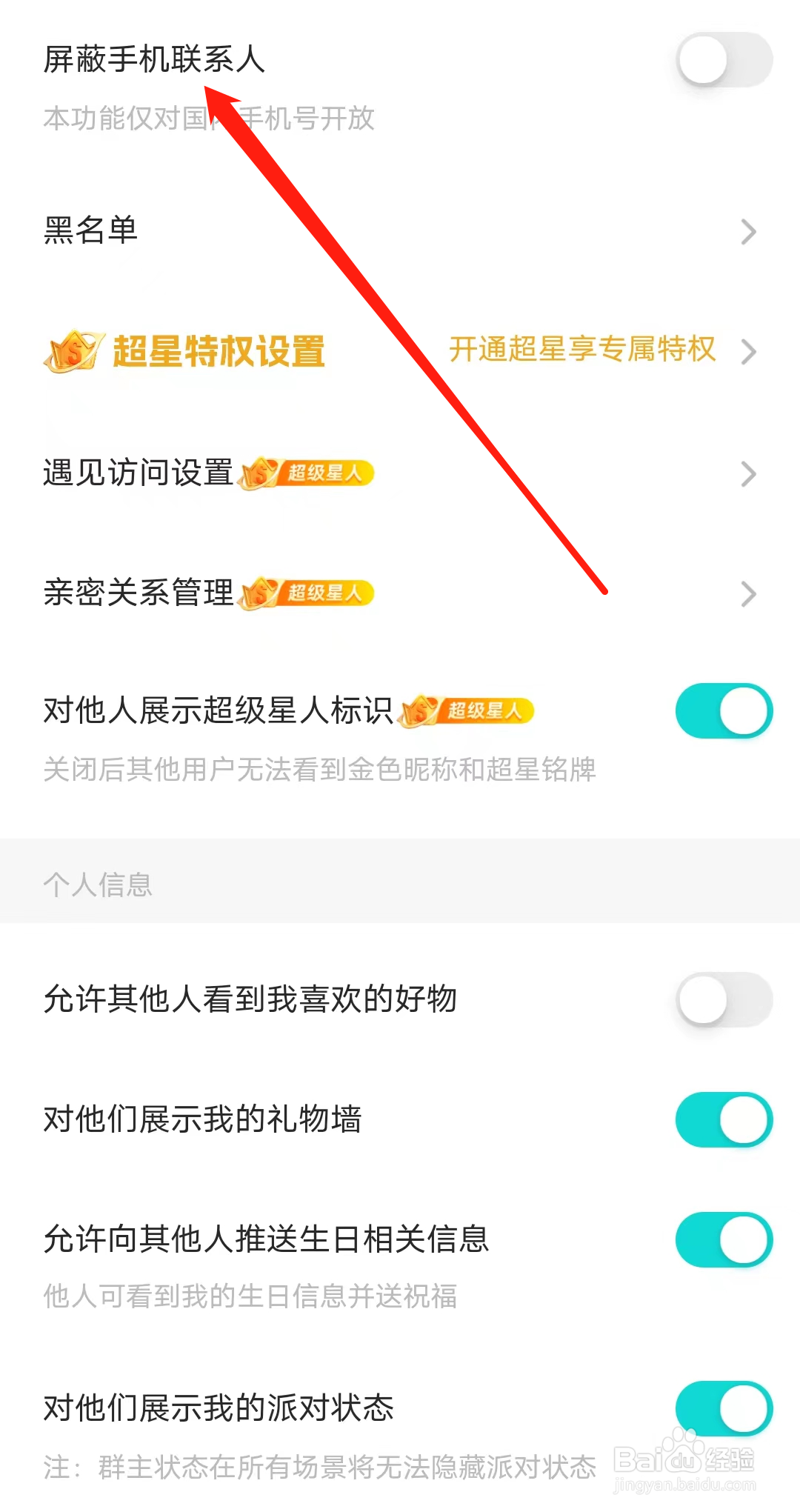Image resolution: width=800 pixels, height=1512 pixels.
Task: Click the chevron after 开通超星享专属特权
Action: click(750, 350)
